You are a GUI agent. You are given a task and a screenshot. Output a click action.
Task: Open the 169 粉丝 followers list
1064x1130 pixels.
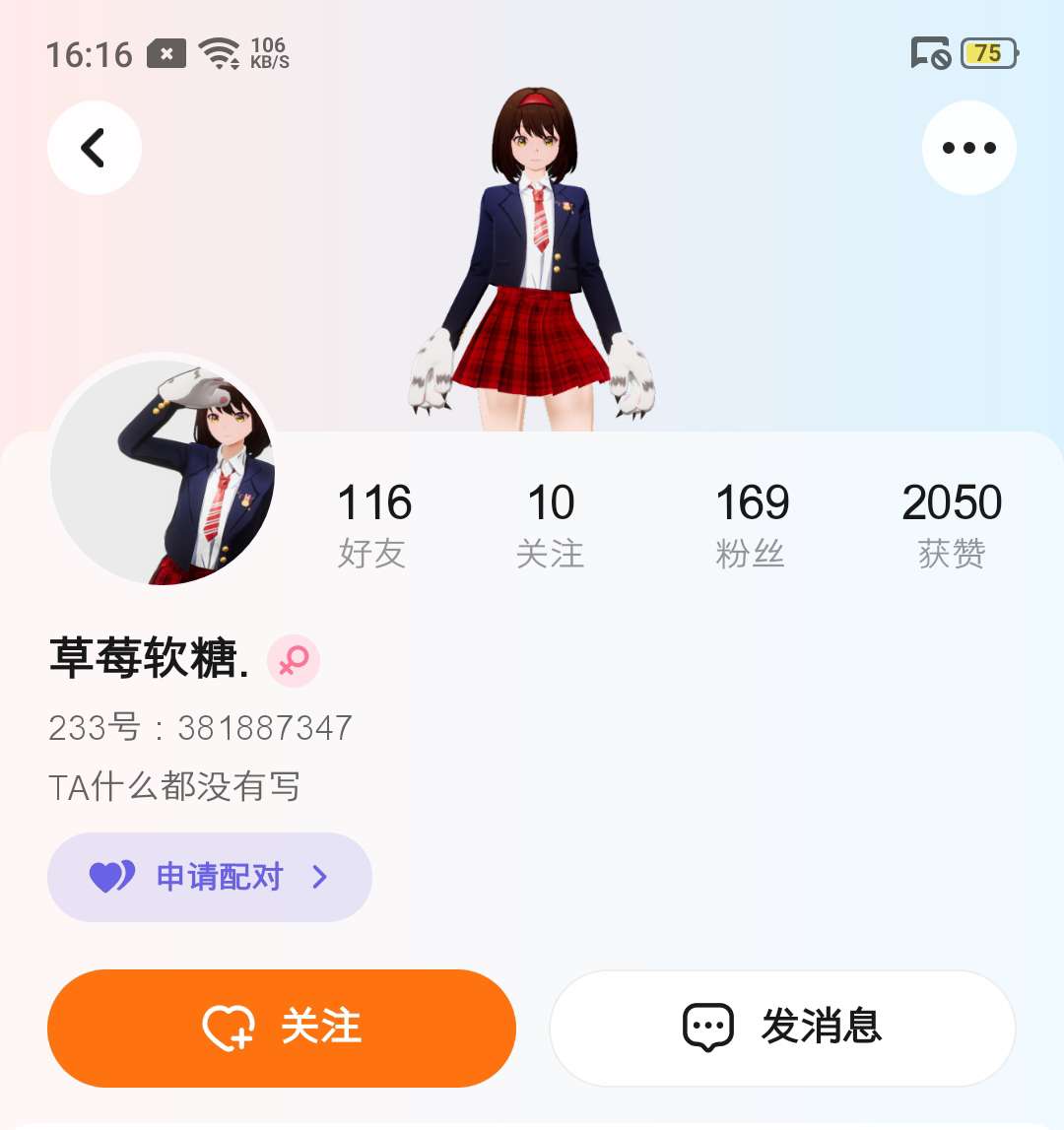pyautogui.click(x=751, y=525)
